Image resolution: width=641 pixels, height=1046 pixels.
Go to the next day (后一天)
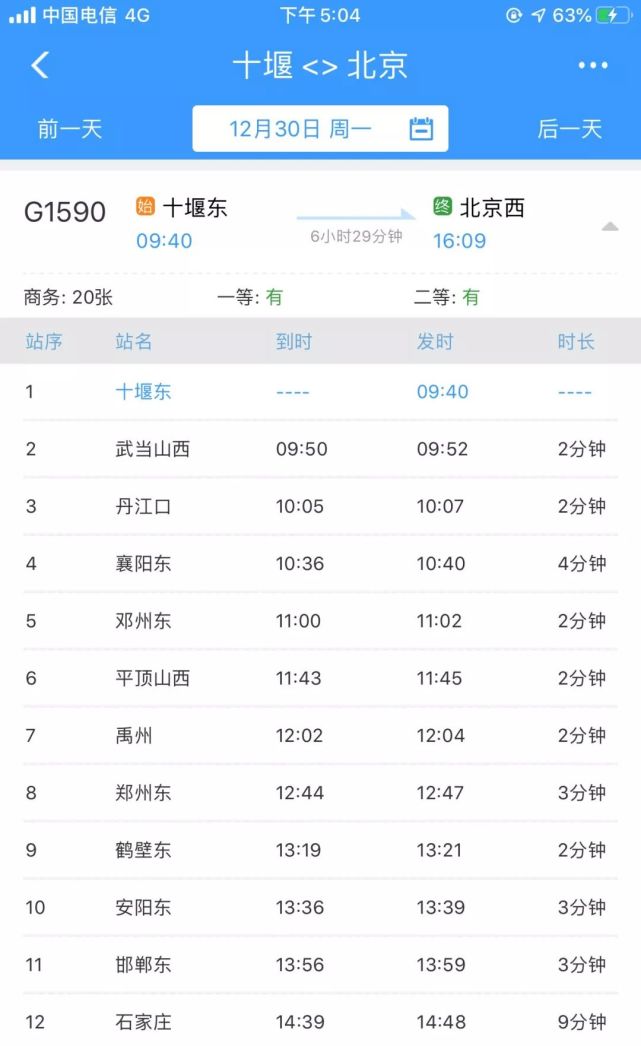[570, 129]
